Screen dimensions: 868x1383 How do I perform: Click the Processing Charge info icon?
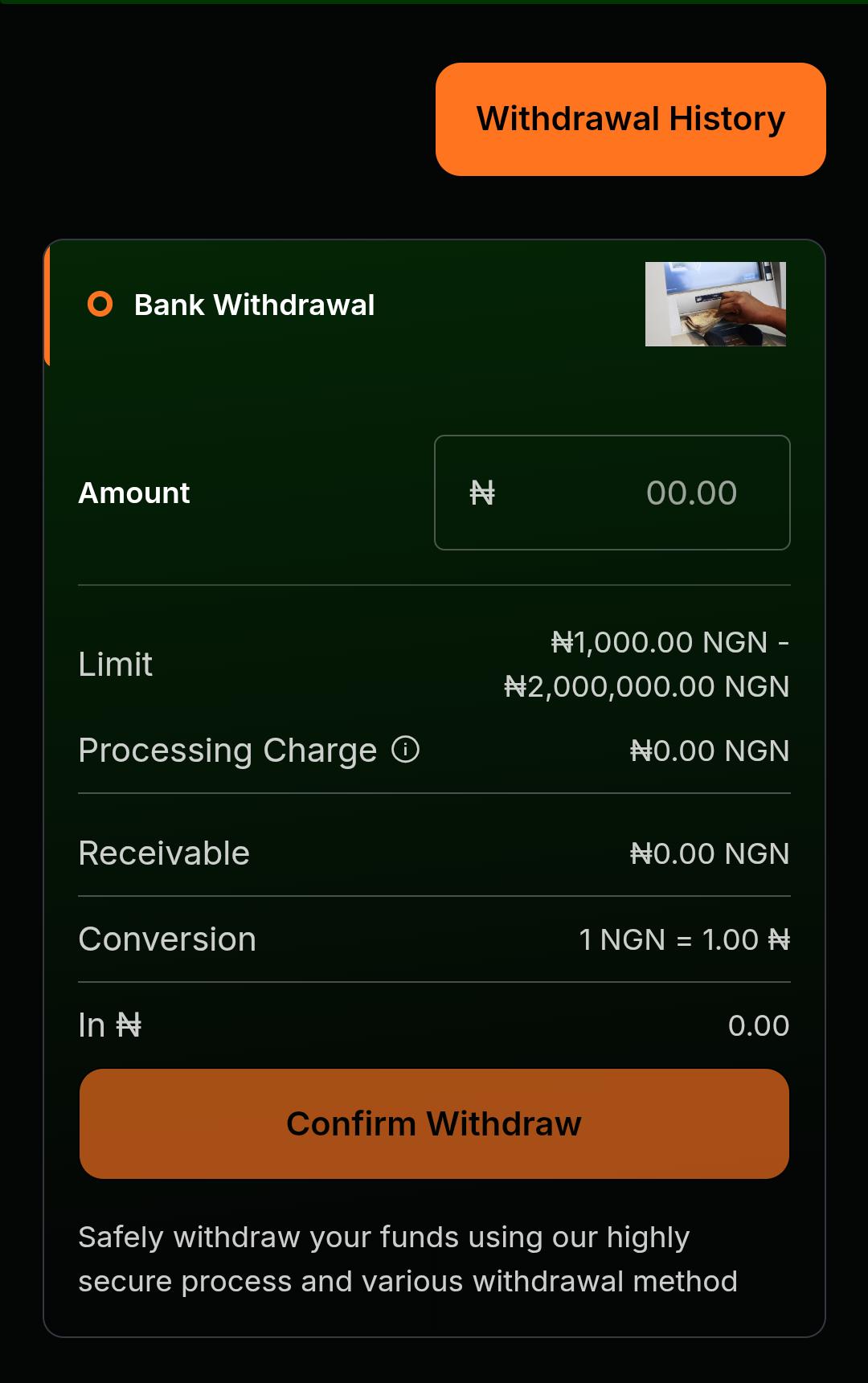pos(406,750)
